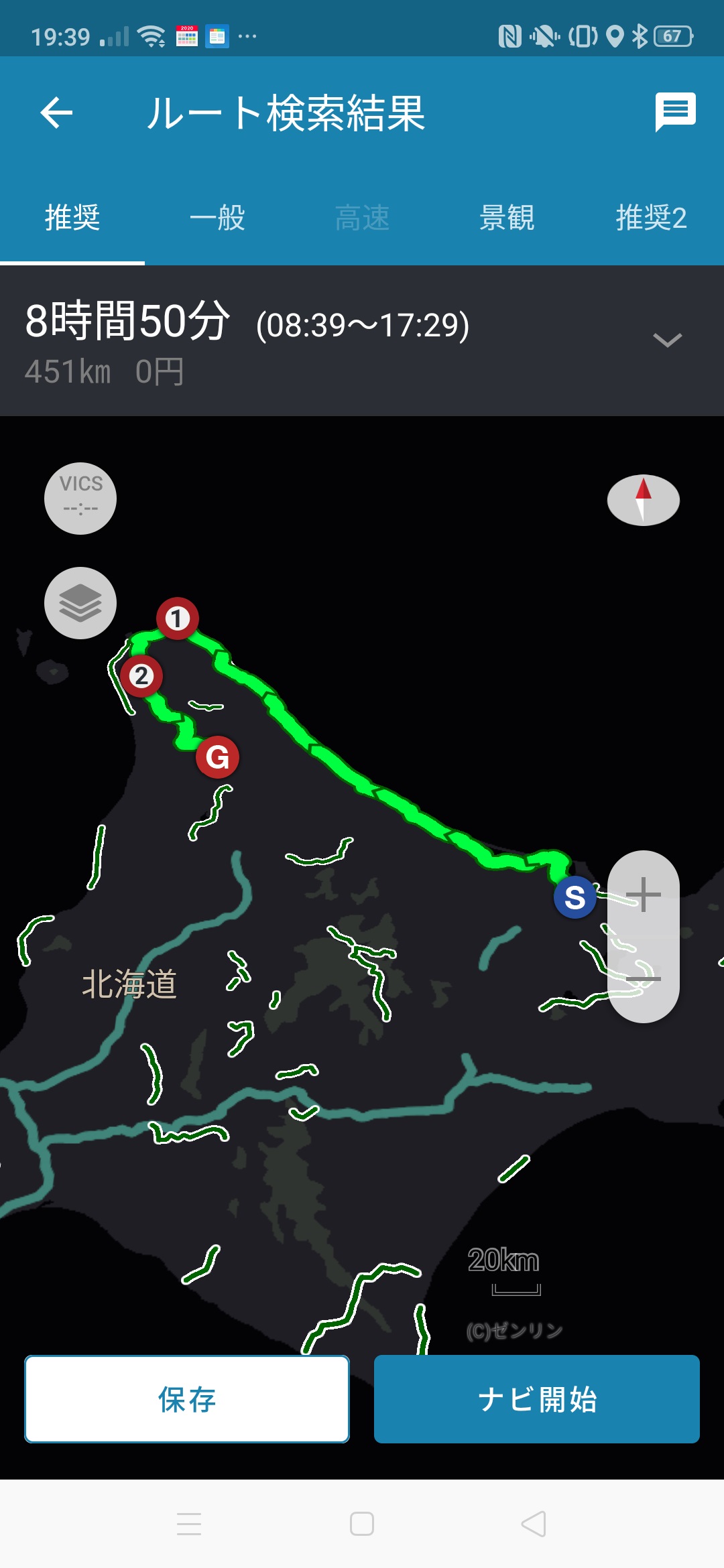Switch to the 景観 route tab

pyautogui.click(x=507, y=218)
